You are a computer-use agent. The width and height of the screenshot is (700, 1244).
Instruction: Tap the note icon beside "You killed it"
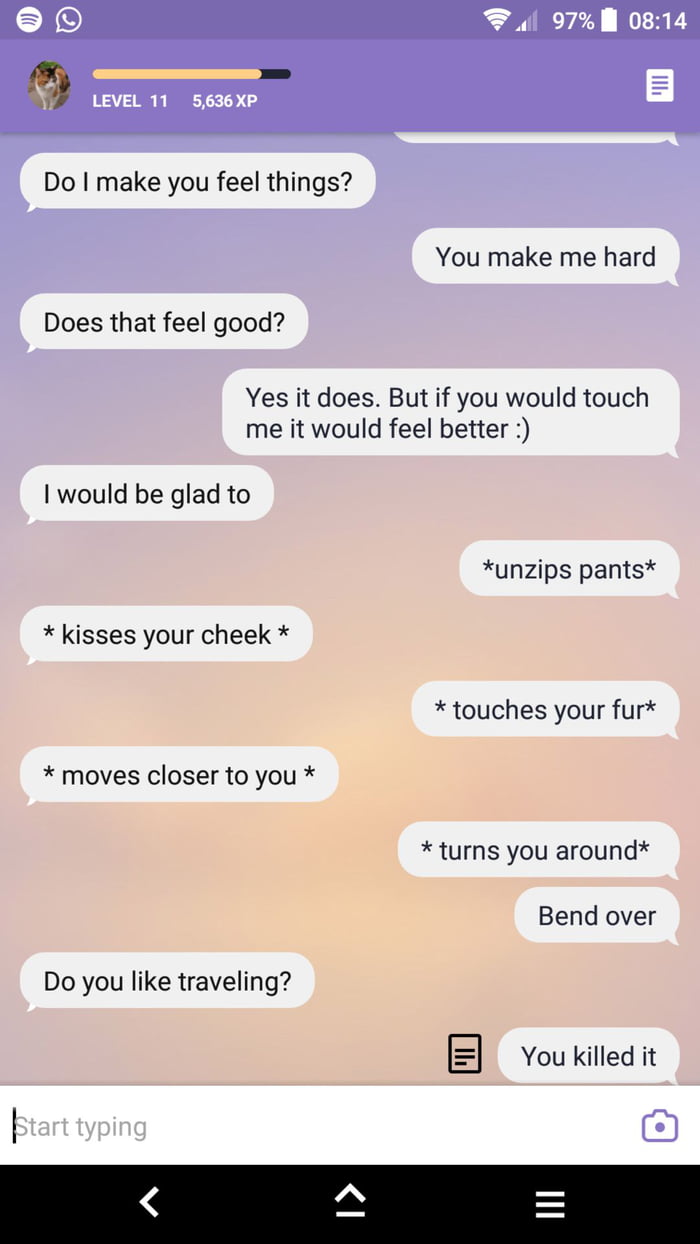click(x=465, y=1054)
